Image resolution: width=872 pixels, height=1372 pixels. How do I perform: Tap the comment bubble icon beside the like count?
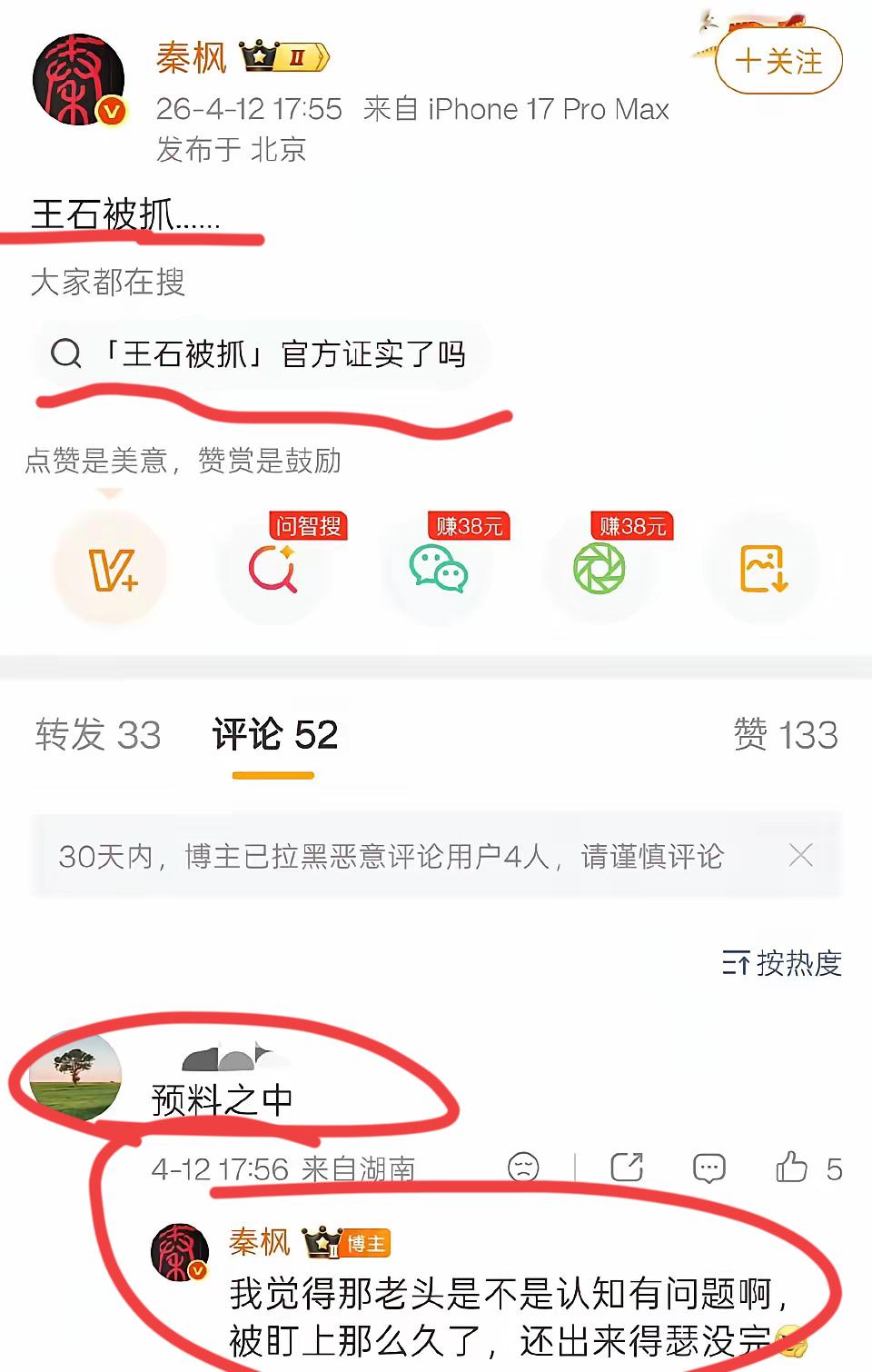tap(707, 1167)
